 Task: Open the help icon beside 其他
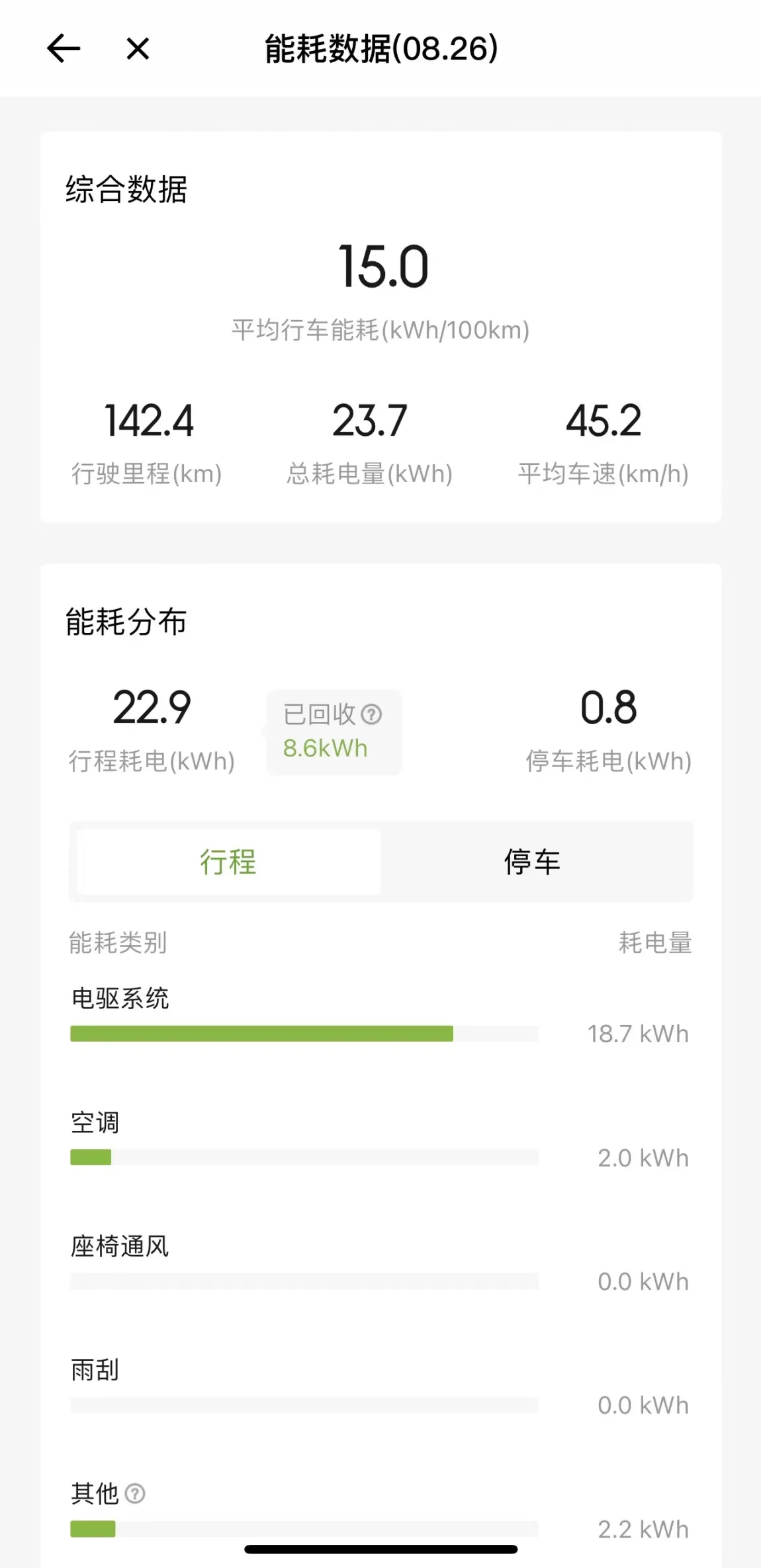tap(135, 1493)
